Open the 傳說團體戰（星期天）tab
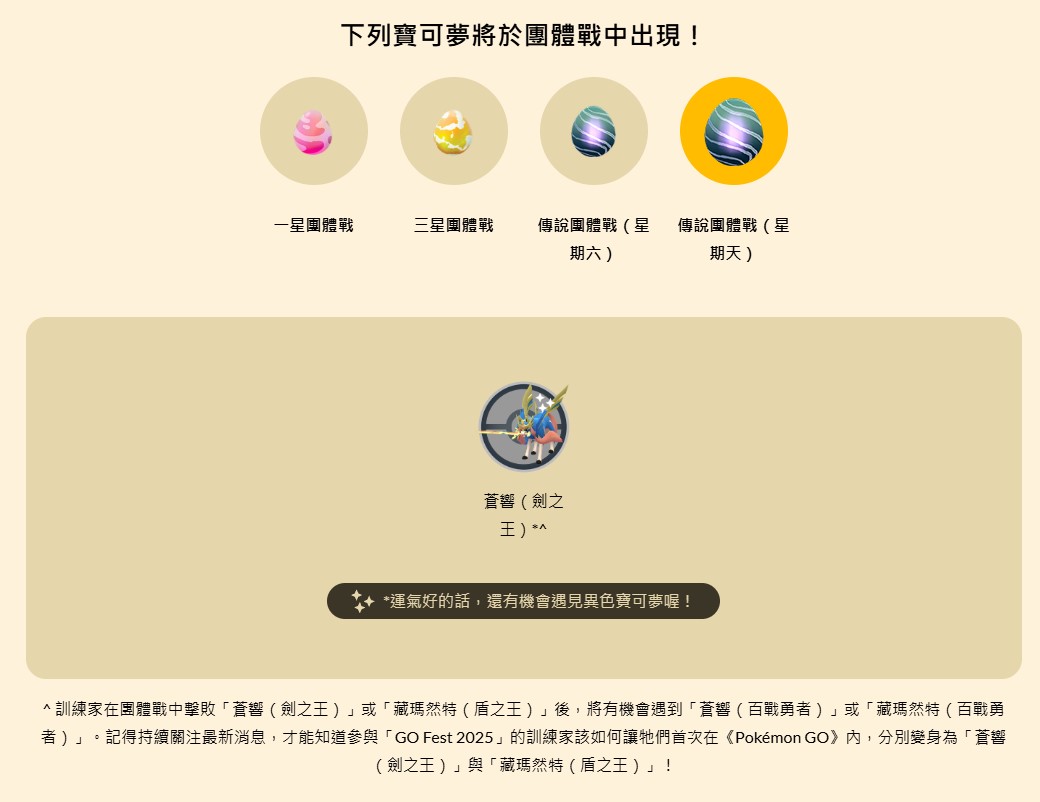Viewport: 1040px width, 802px height. click(x=733, y=132)
